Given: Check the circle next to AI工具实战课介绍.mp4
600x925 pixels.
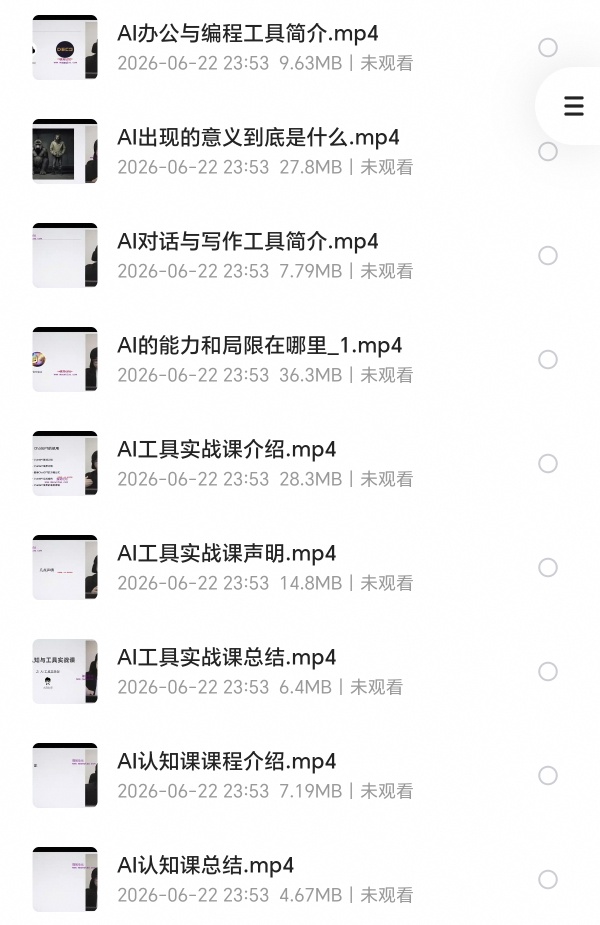Looking at the screenshot, I should pyautogui.click(x=548, y=463).
